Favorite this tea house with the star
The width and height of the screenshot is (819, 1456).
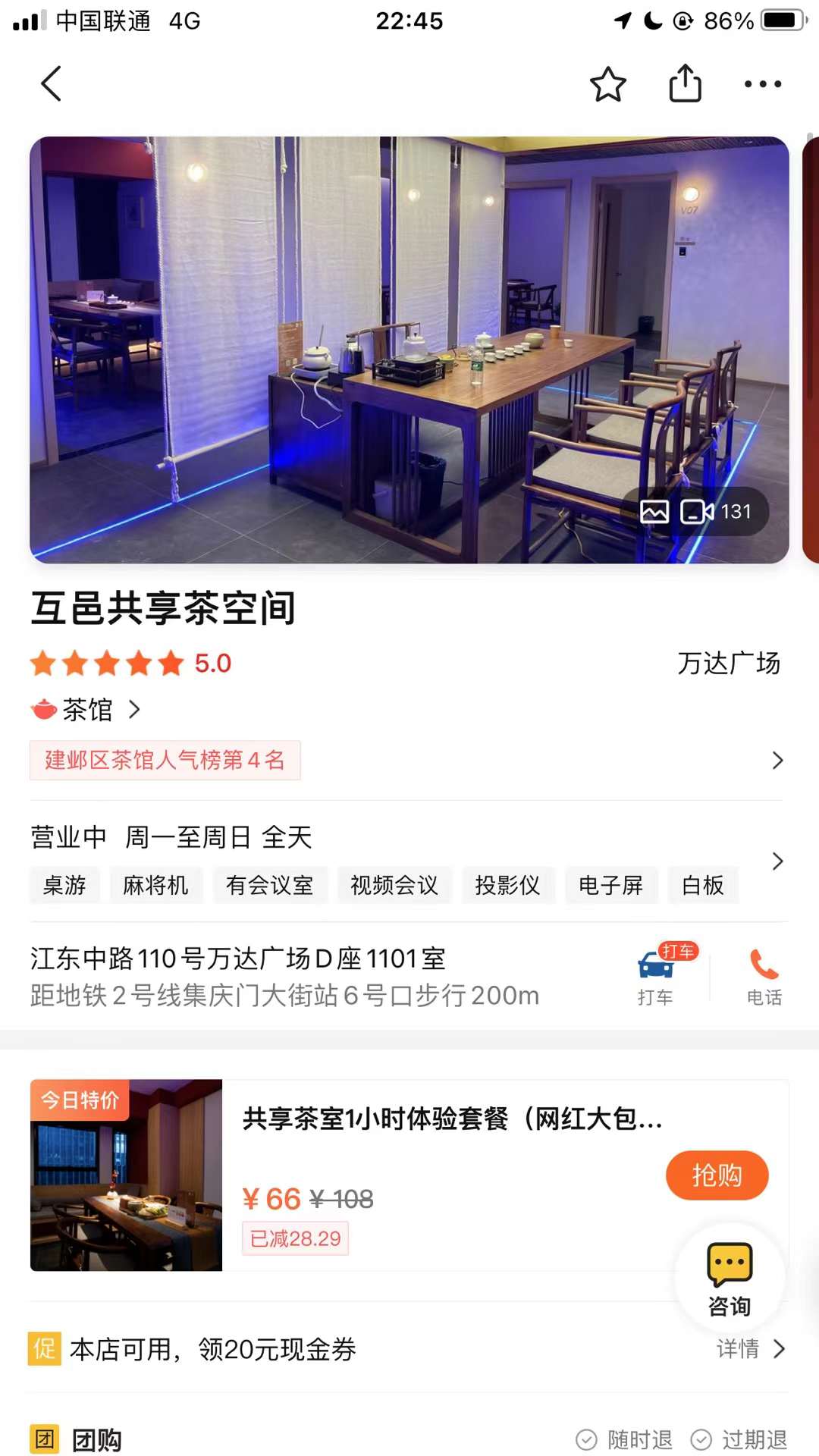608,84
